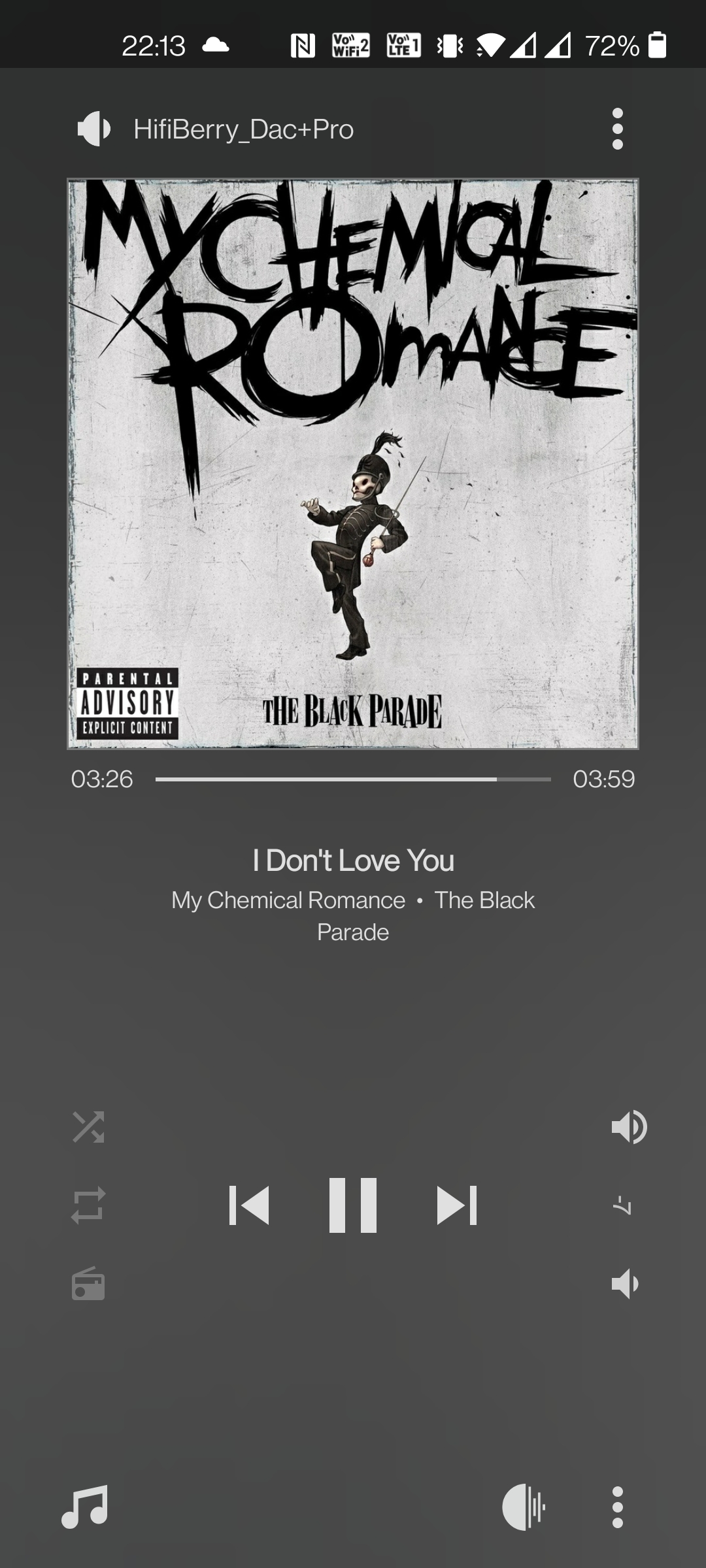Open the audio output waveform icon
The width and height of the screenshot is (706, 1568).
(x=524, y=1507)
